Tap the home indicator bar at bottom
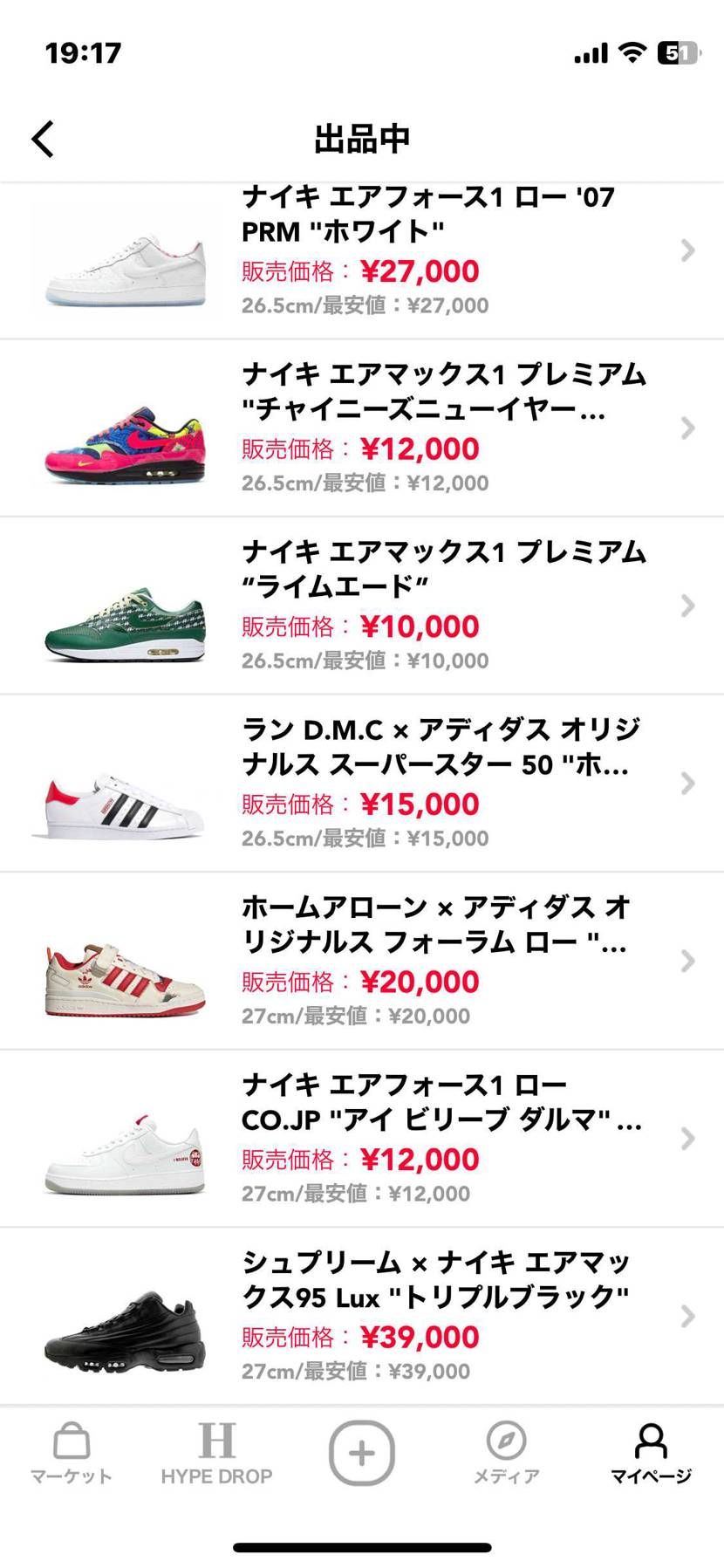The height and width of the screenshot is (1568, 724). point(362,1547)
